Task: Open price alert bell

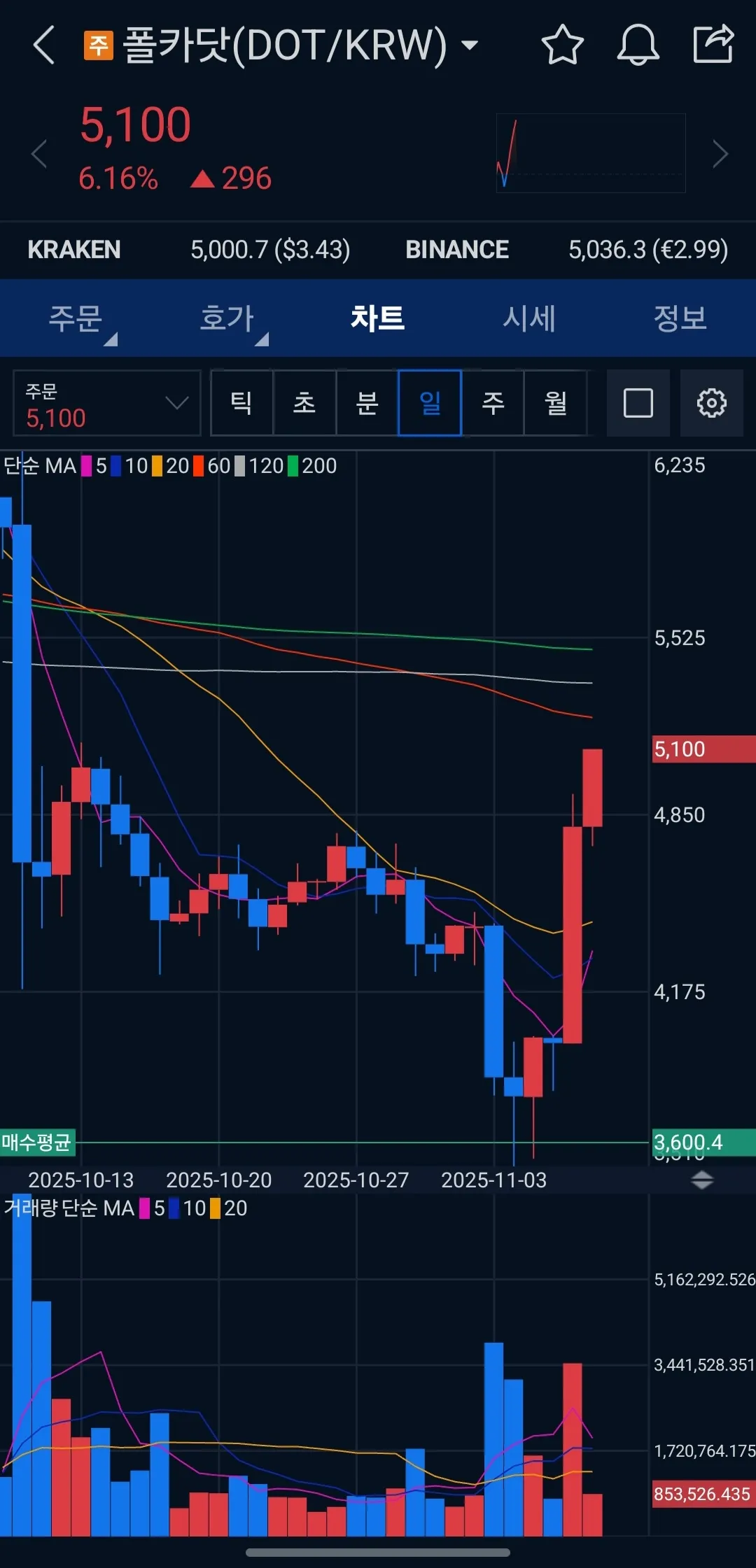Action: pyautogui.click(x=638, y=45)
